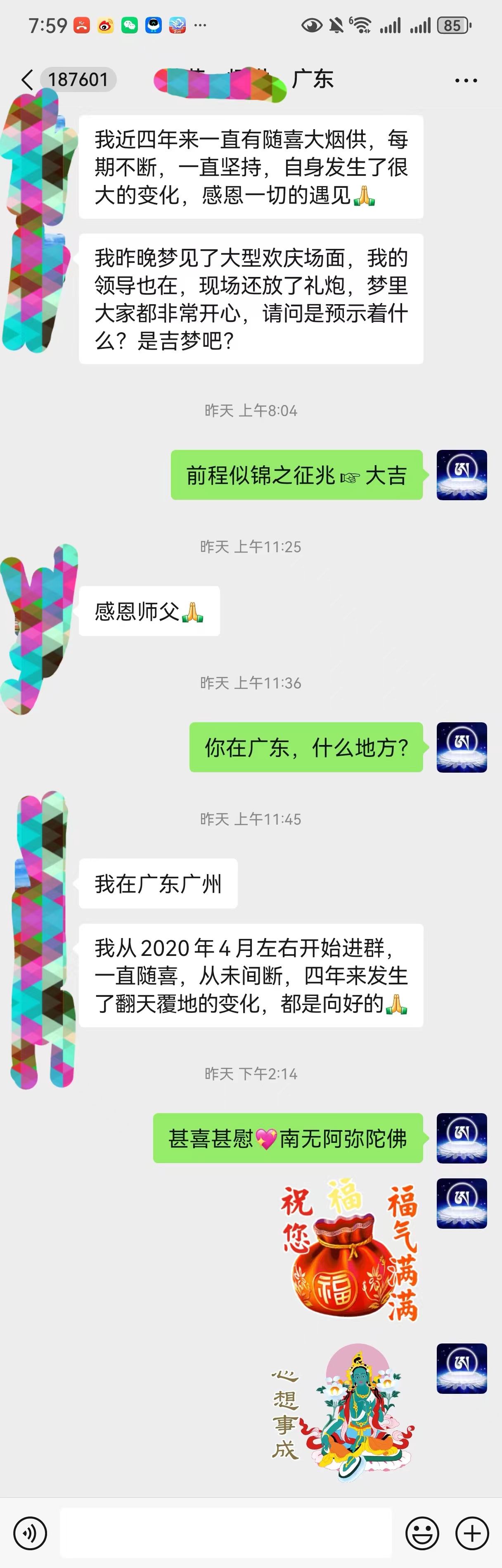The height and width of the screenshot is (1568, 502).
Task: Open the emoji sticker panel
Action: pos(421,1533)
